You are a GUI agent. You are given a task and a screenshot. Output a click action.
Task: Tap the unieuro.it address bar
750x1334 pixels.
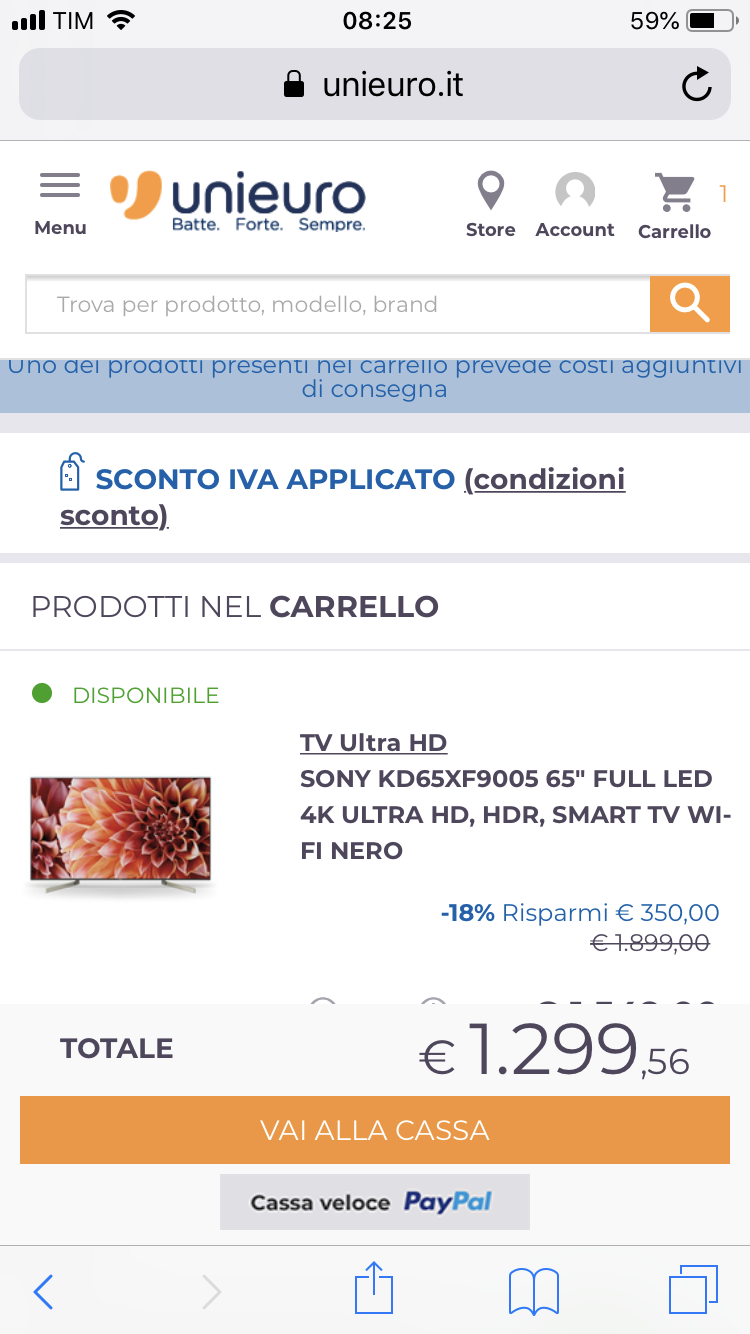point(375,85)
